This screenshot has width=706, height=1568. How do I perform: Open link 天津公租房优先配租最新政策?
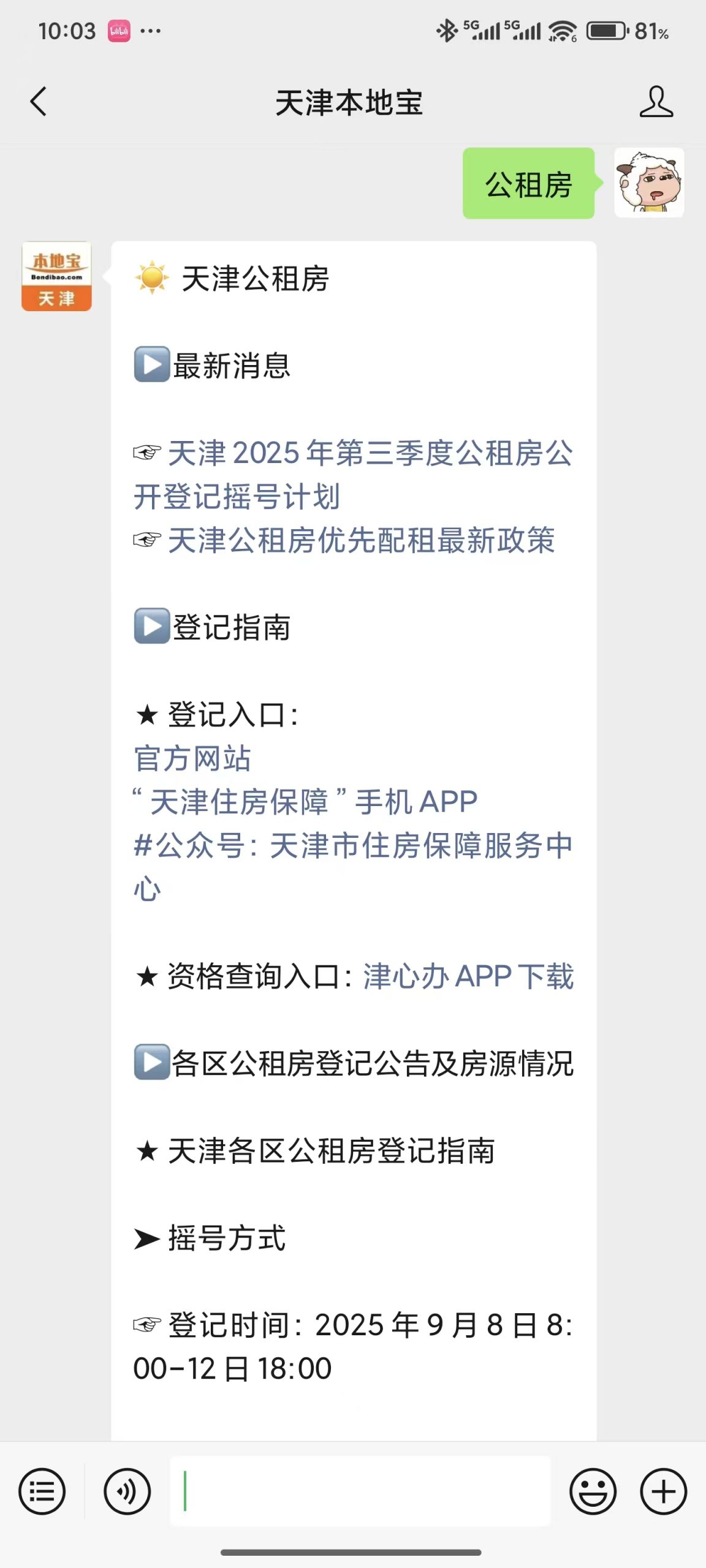pos(362,541)
